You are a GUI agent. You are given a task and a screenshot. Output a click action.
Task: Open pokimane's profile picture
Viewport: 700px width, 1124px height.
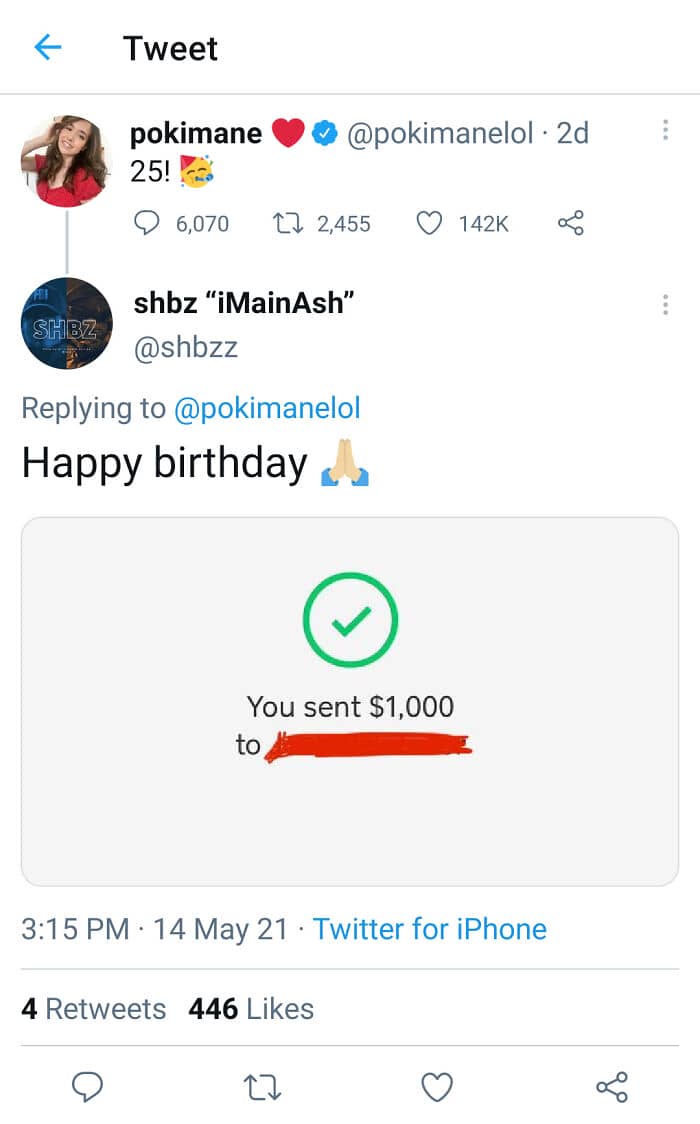[66, 161]
